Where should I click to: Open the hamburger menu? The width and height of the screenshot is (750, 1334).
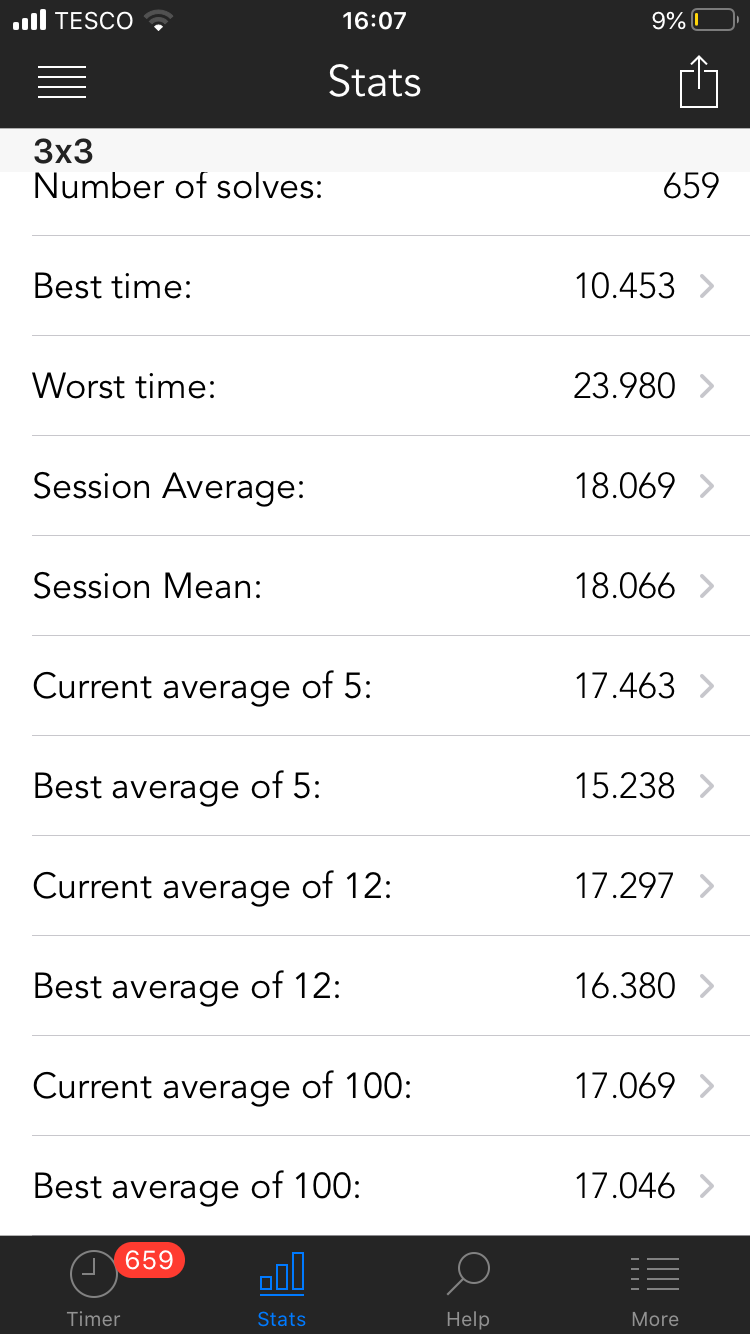pos(62,82)
